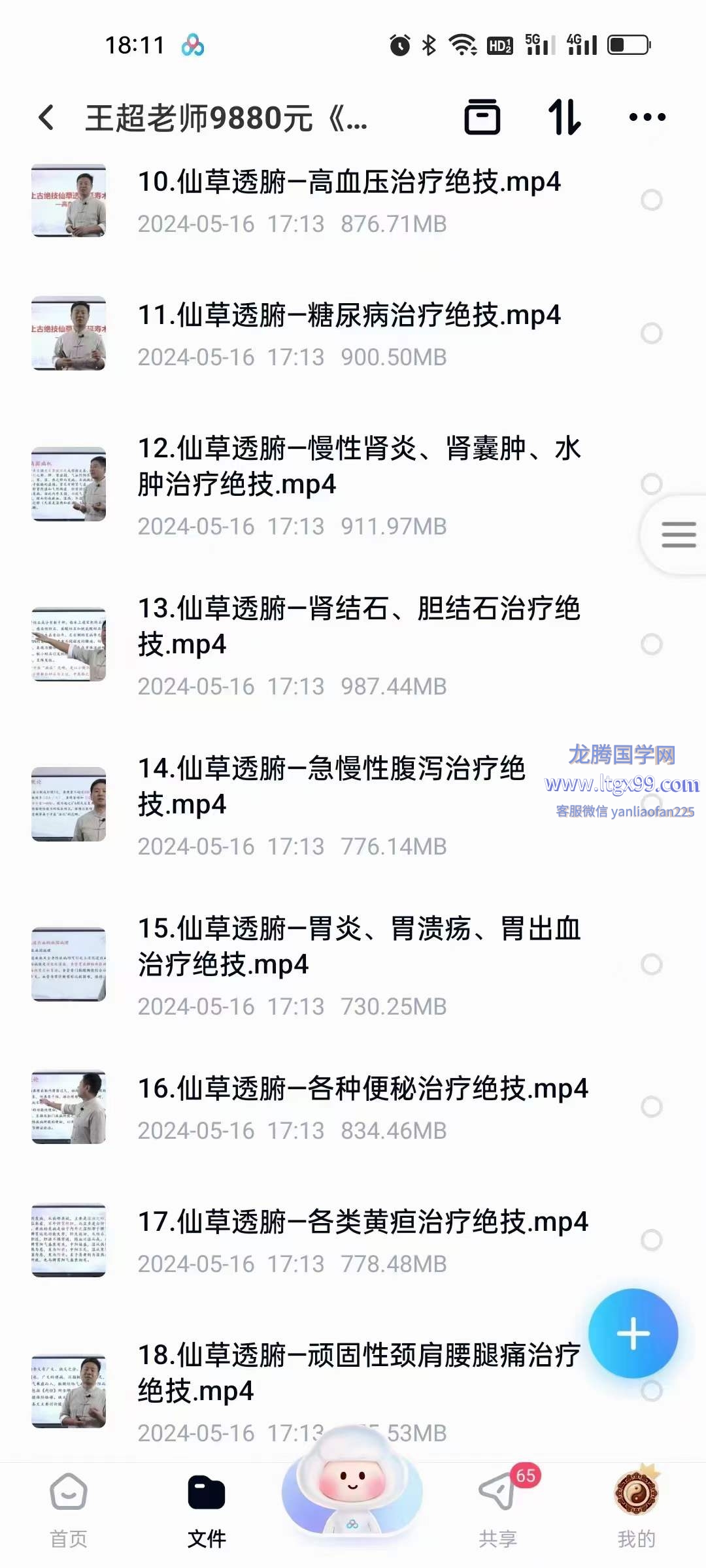Open the side handle with three lines
706x1568 pixels.
[x=678, y=535]
